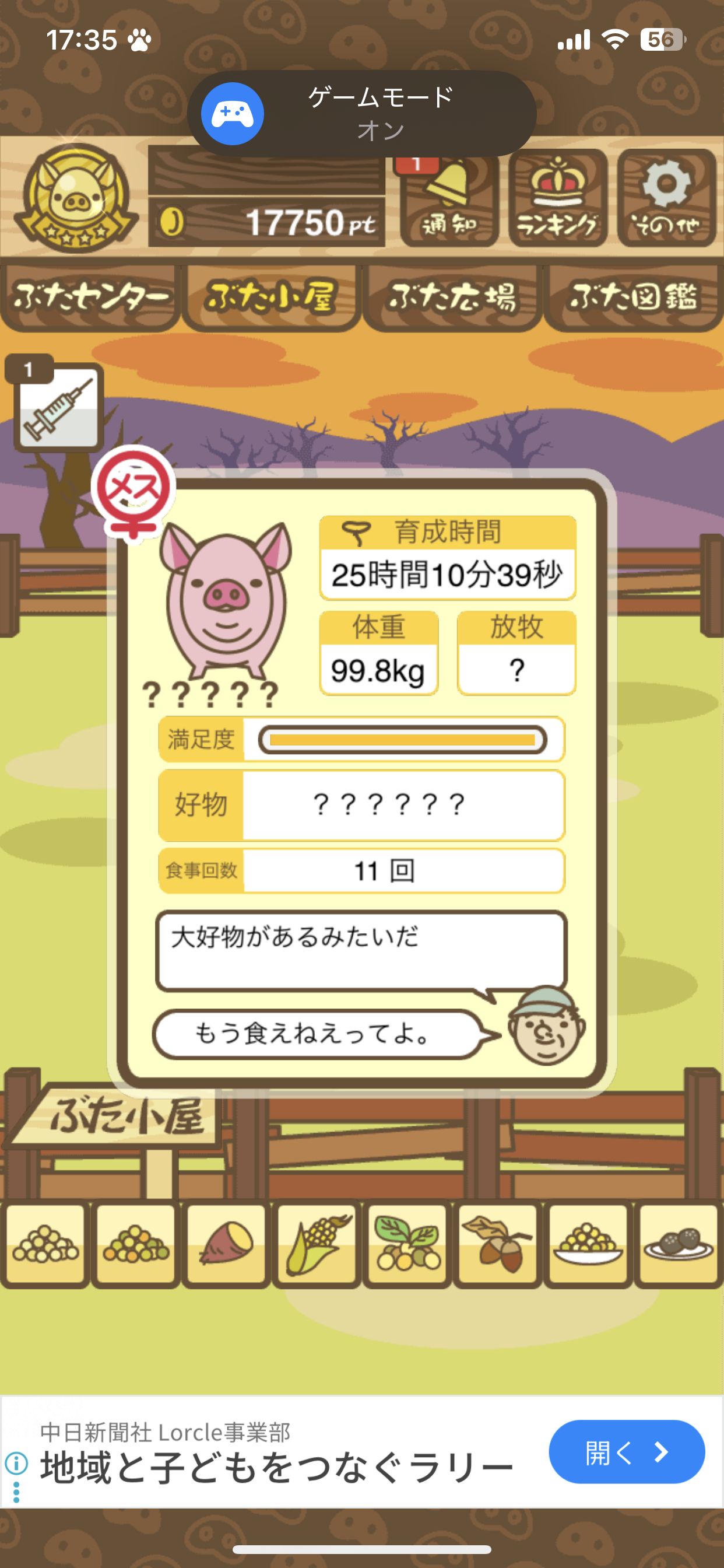The image size is (724, 1568).
Task: Select the mixed colored beans feed
Action: coord(136,1245)
